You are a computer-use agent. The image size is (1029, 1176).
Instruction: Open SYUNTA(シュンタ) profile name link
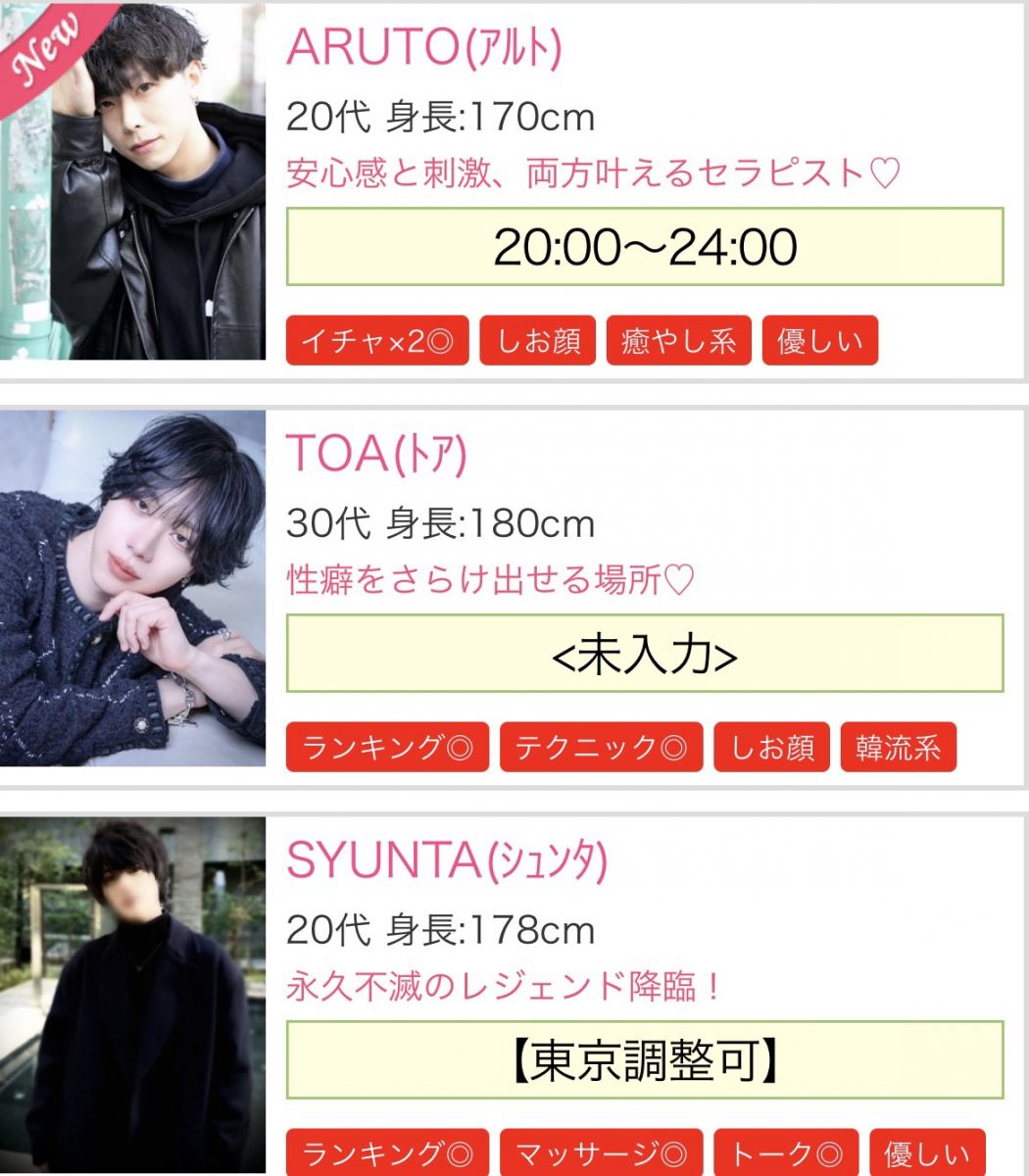click(447, 860)
